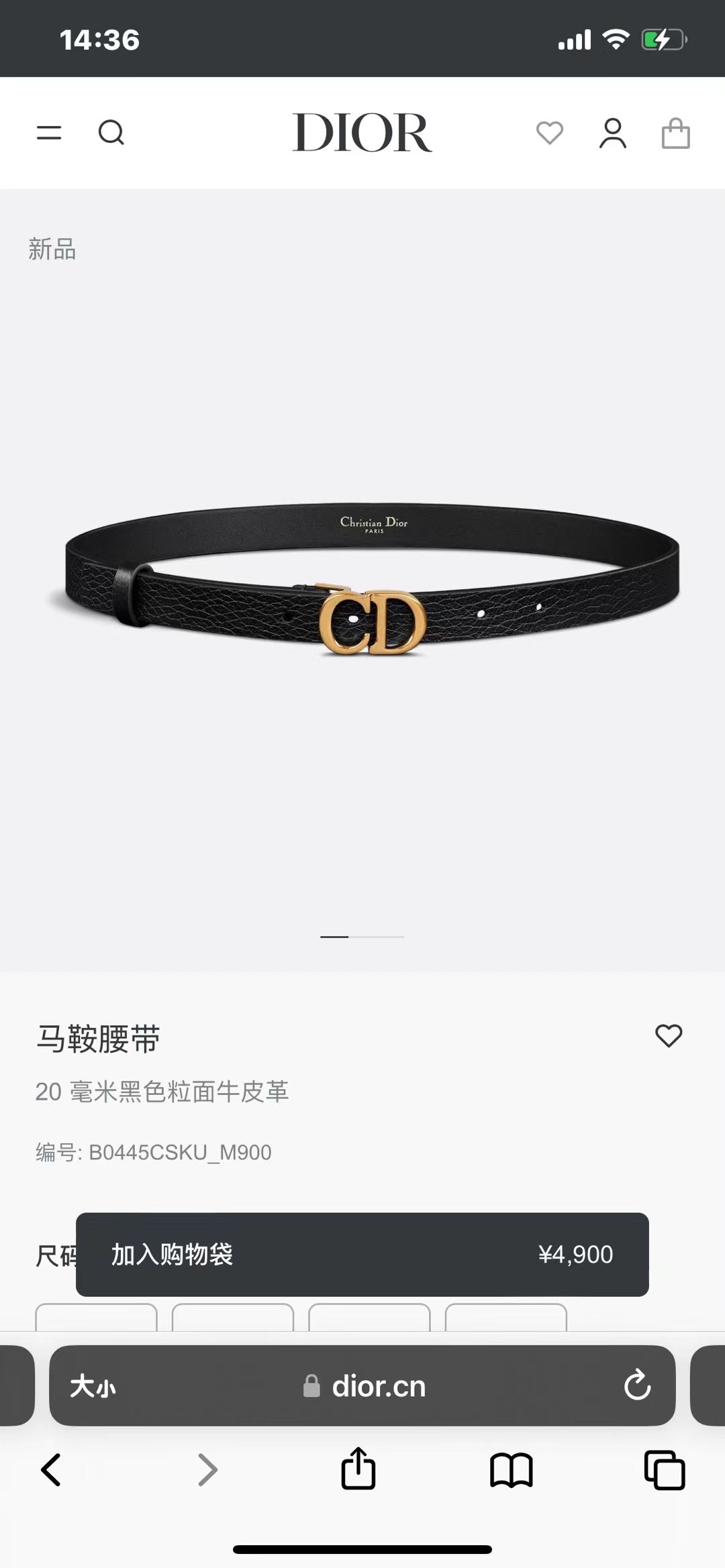Add the saddle belt to wishlist
Image resolution: width=725 pixels, height=1568 pixels.
pos(669,1035)
